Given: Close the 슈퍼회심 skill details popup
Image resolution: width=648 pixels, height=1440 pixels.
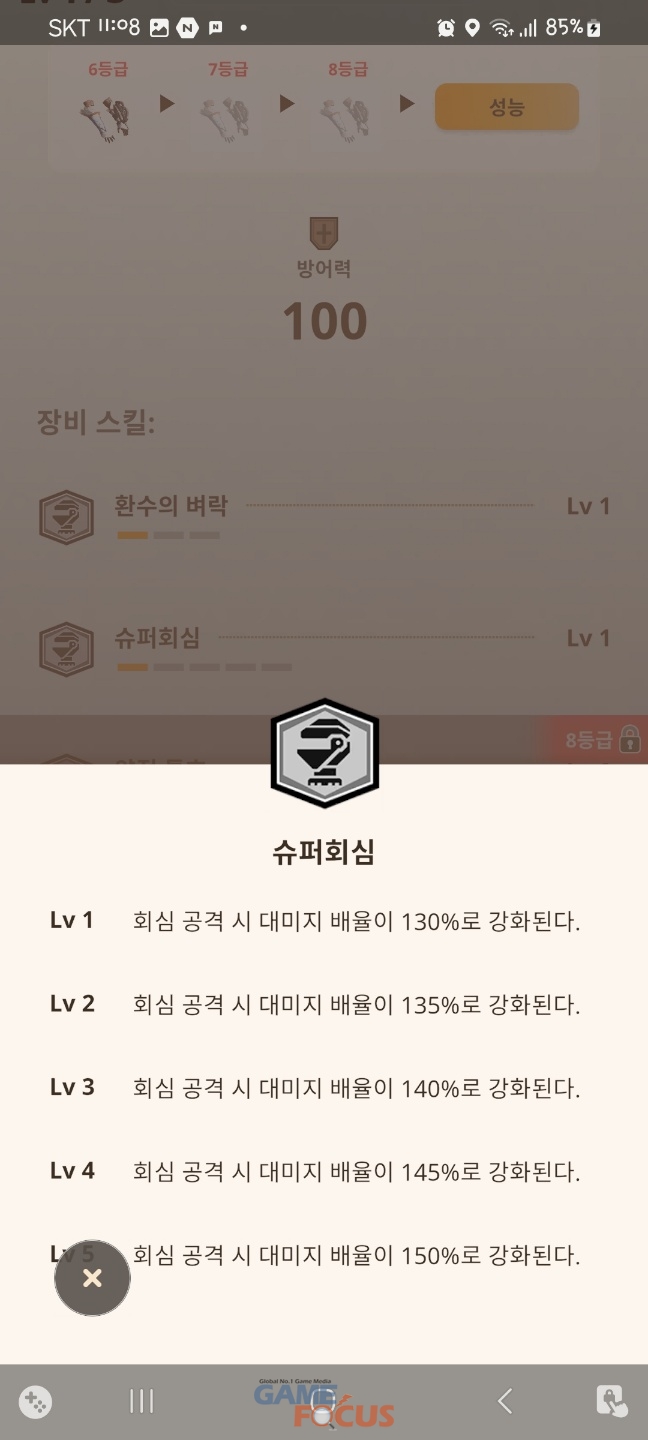Looking at the screenshot, I should point(92,1278).
